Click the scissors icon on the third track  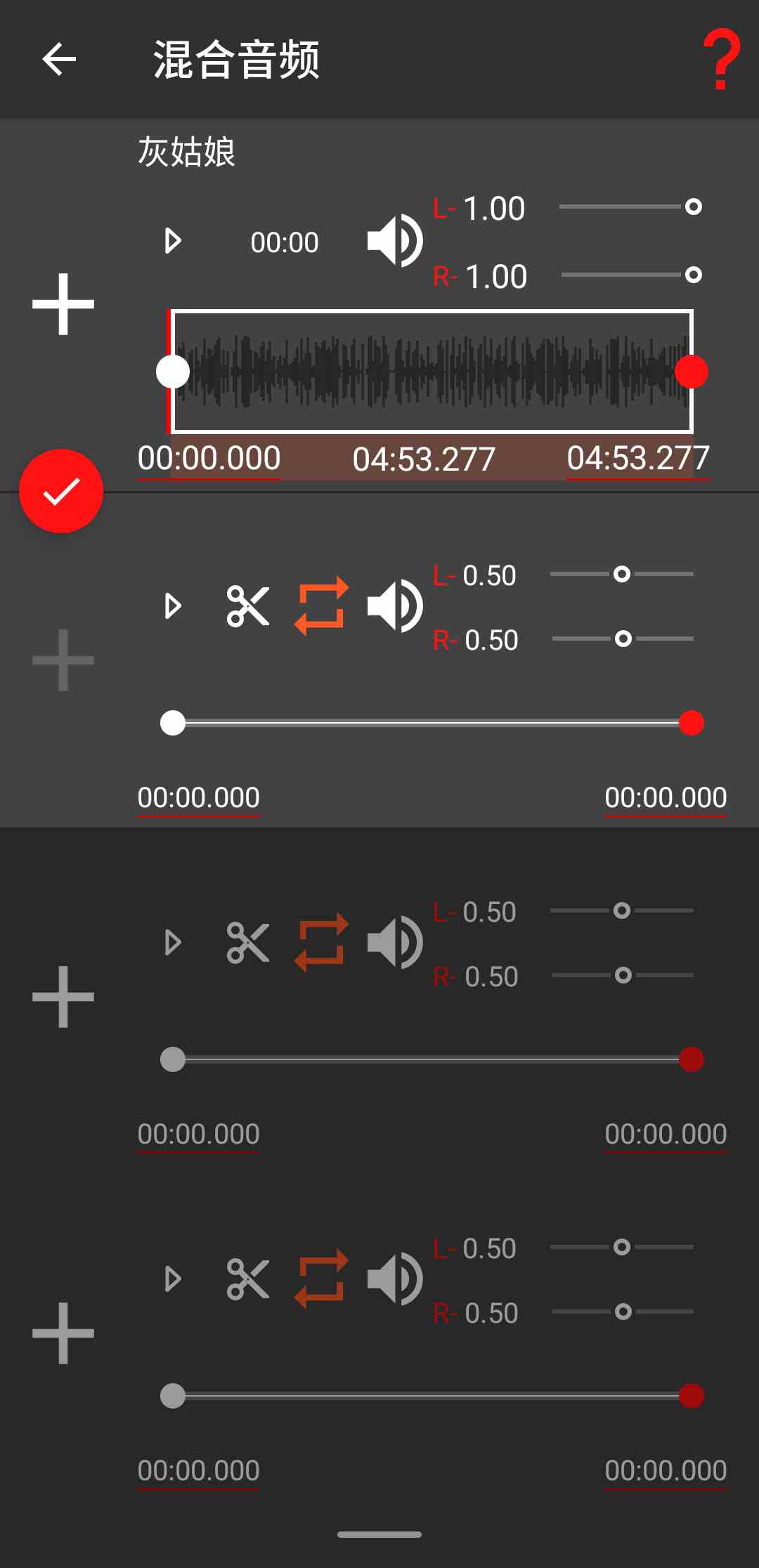(x=249, y=942)
